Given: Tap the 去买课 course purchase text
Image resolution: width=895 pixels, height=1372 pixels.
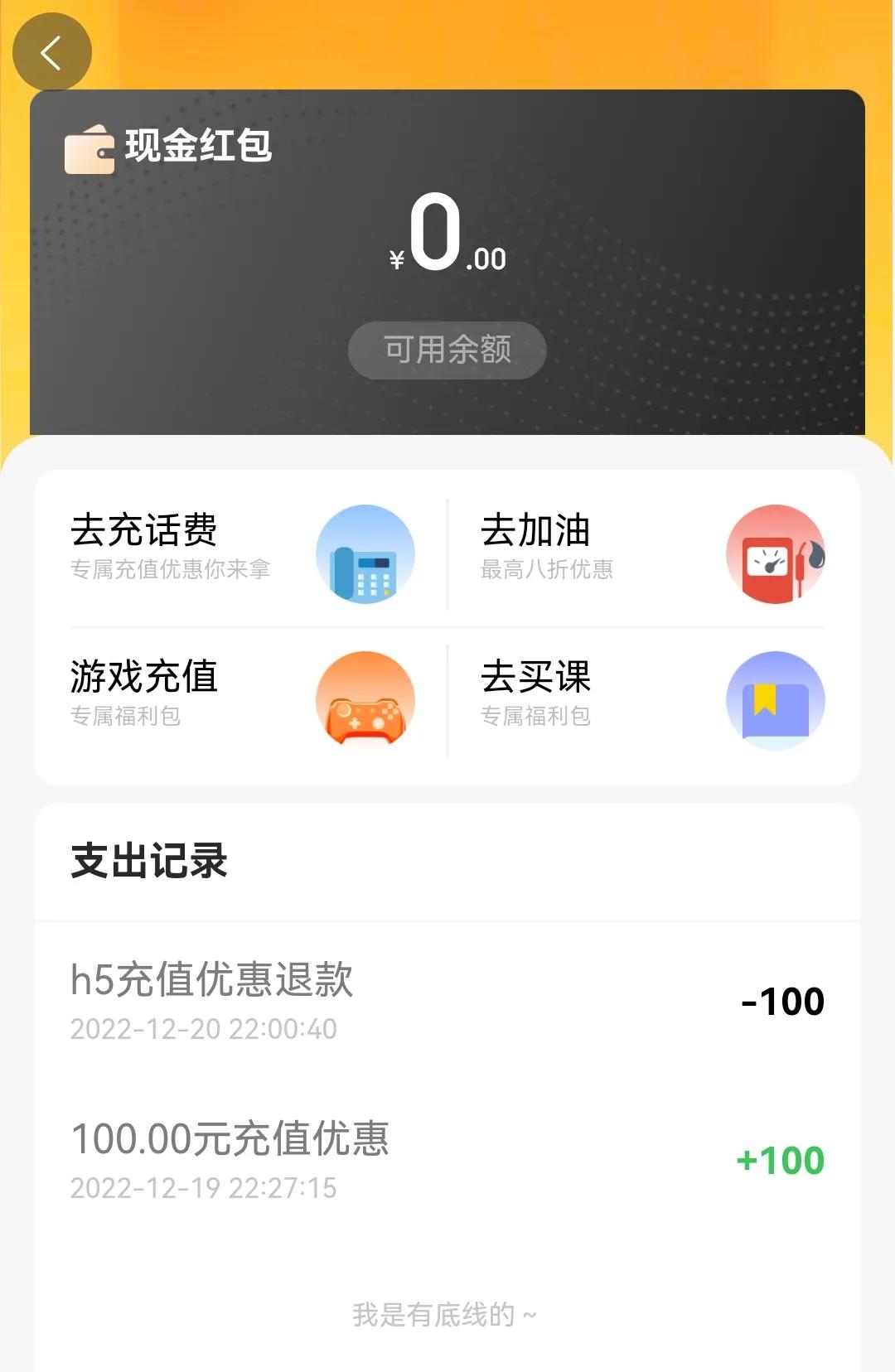Looking at the screenshot, I should (x=535, y=678).
